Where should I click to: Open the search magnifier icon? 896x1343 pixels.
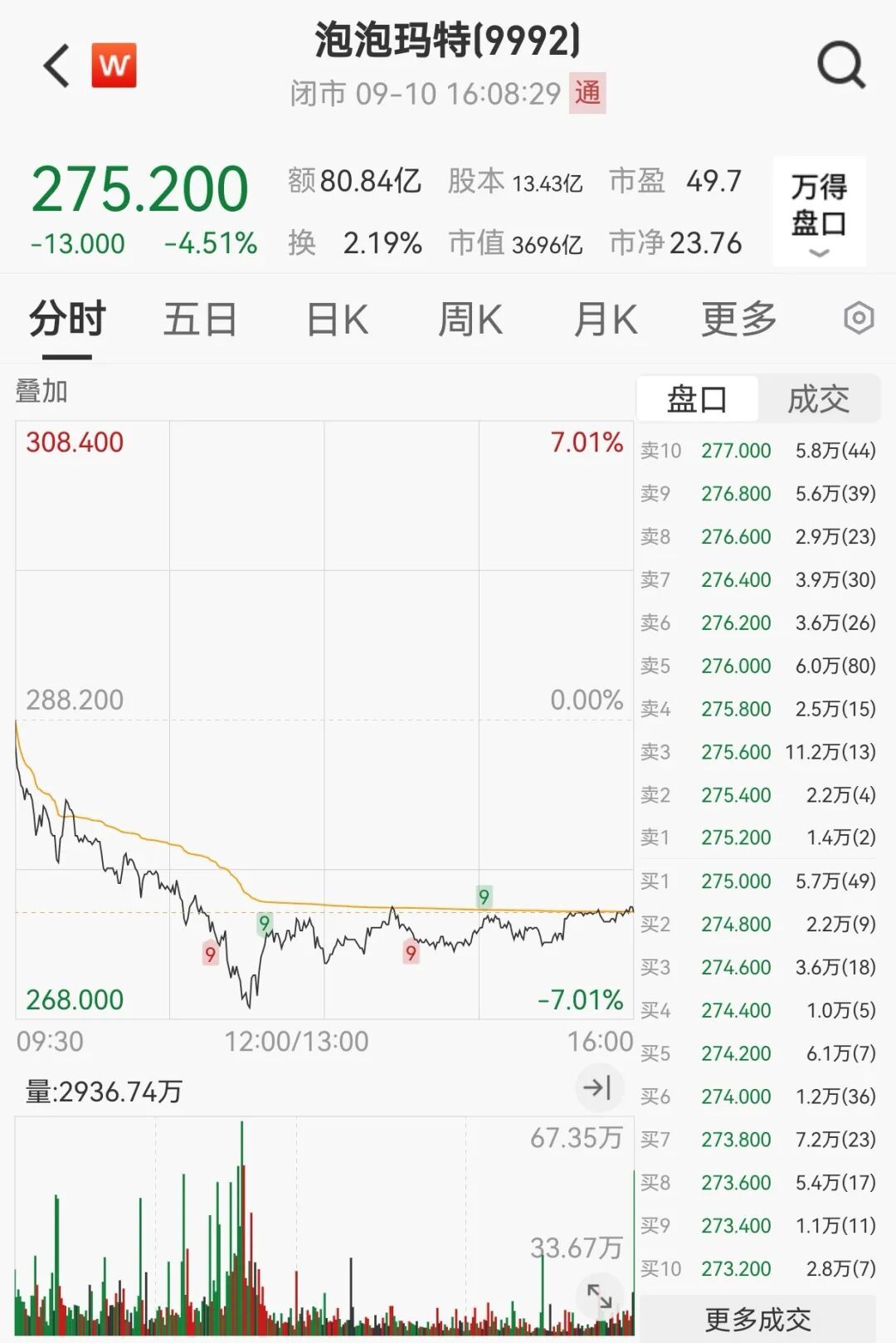tap(840, 66)
